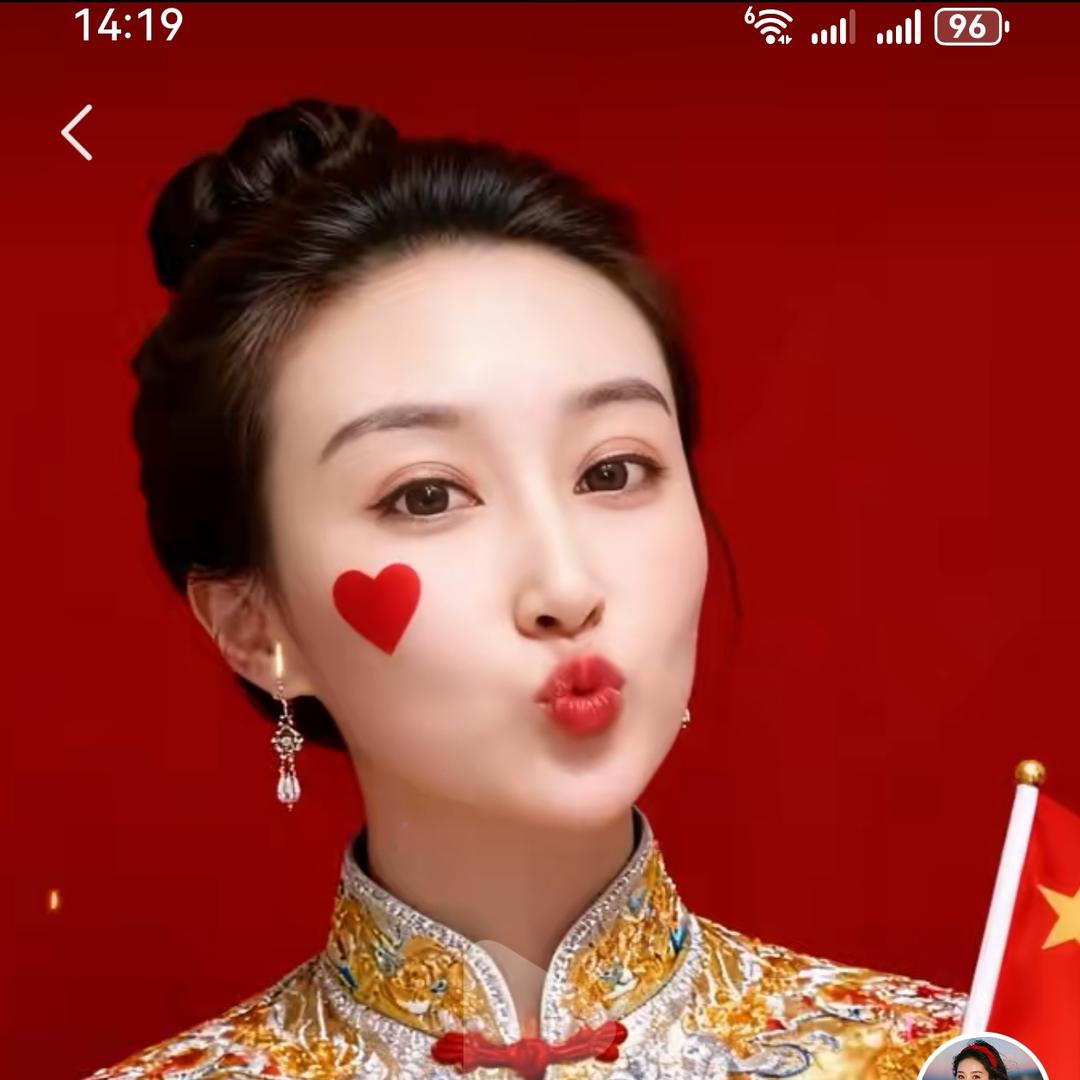Viewport: 1080px width, 1080px height.
Task: Go back using the top-left arrow
Action: [x=77, y=132]
